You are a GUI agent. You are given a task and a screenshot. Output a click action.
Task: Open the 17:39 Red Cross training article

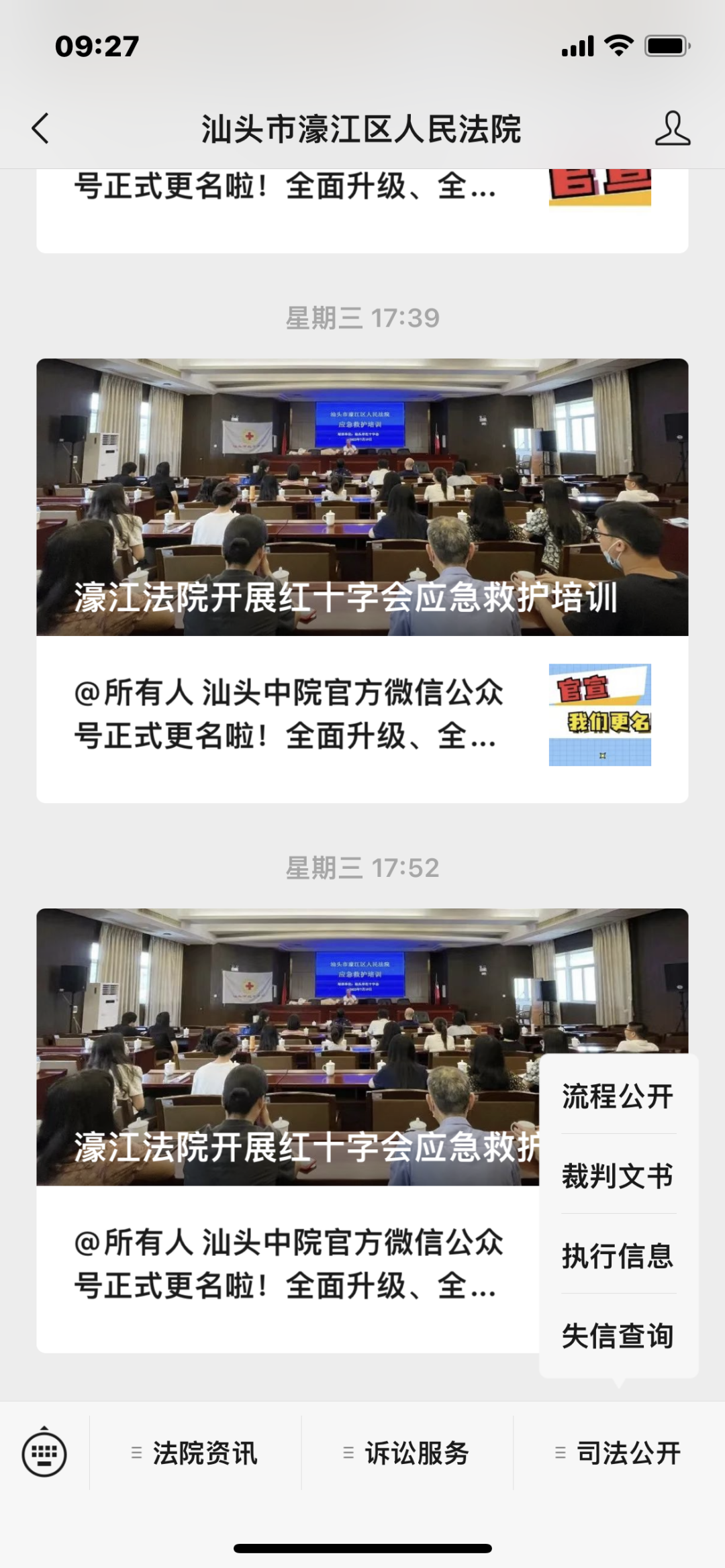(362, 496)
